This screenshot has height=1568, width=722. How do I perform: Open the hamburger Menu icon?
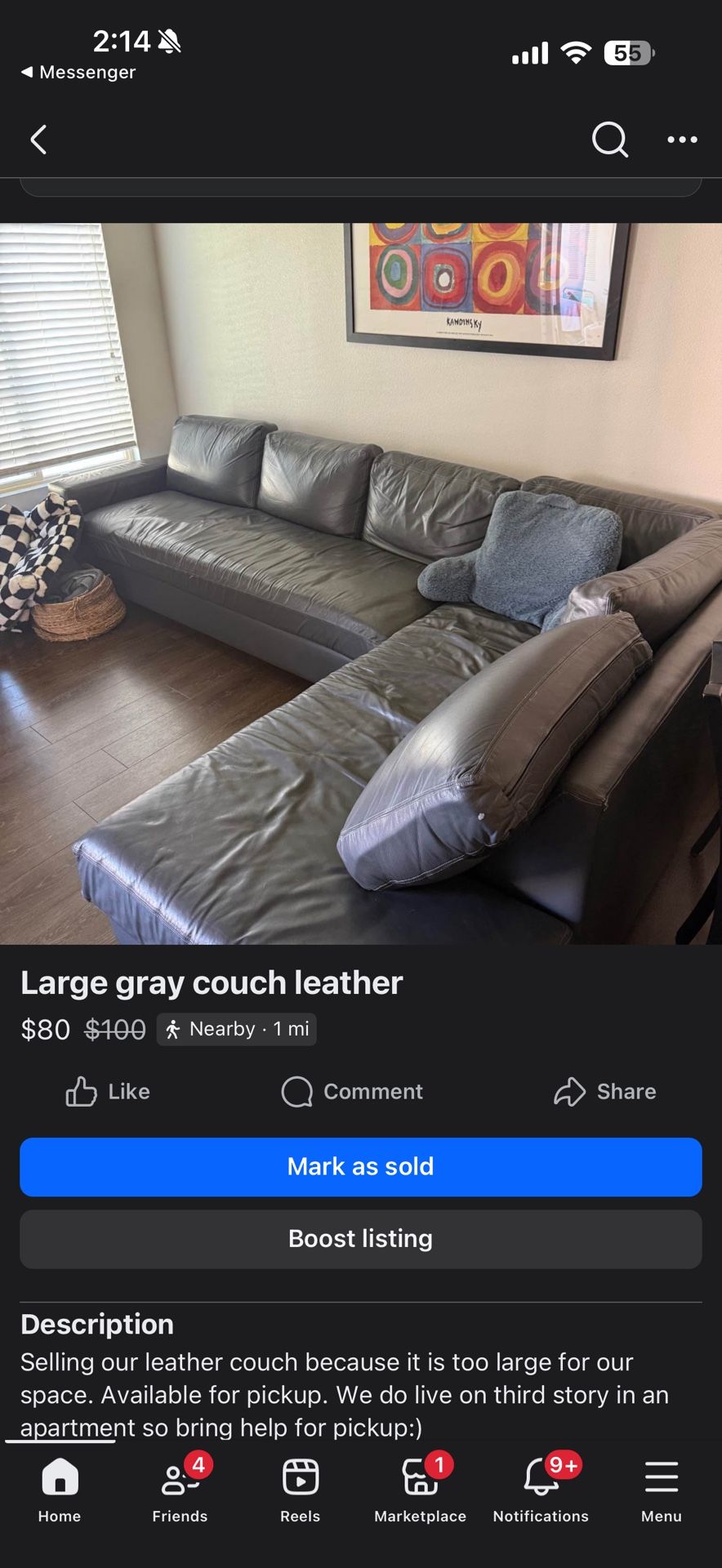661,1488
